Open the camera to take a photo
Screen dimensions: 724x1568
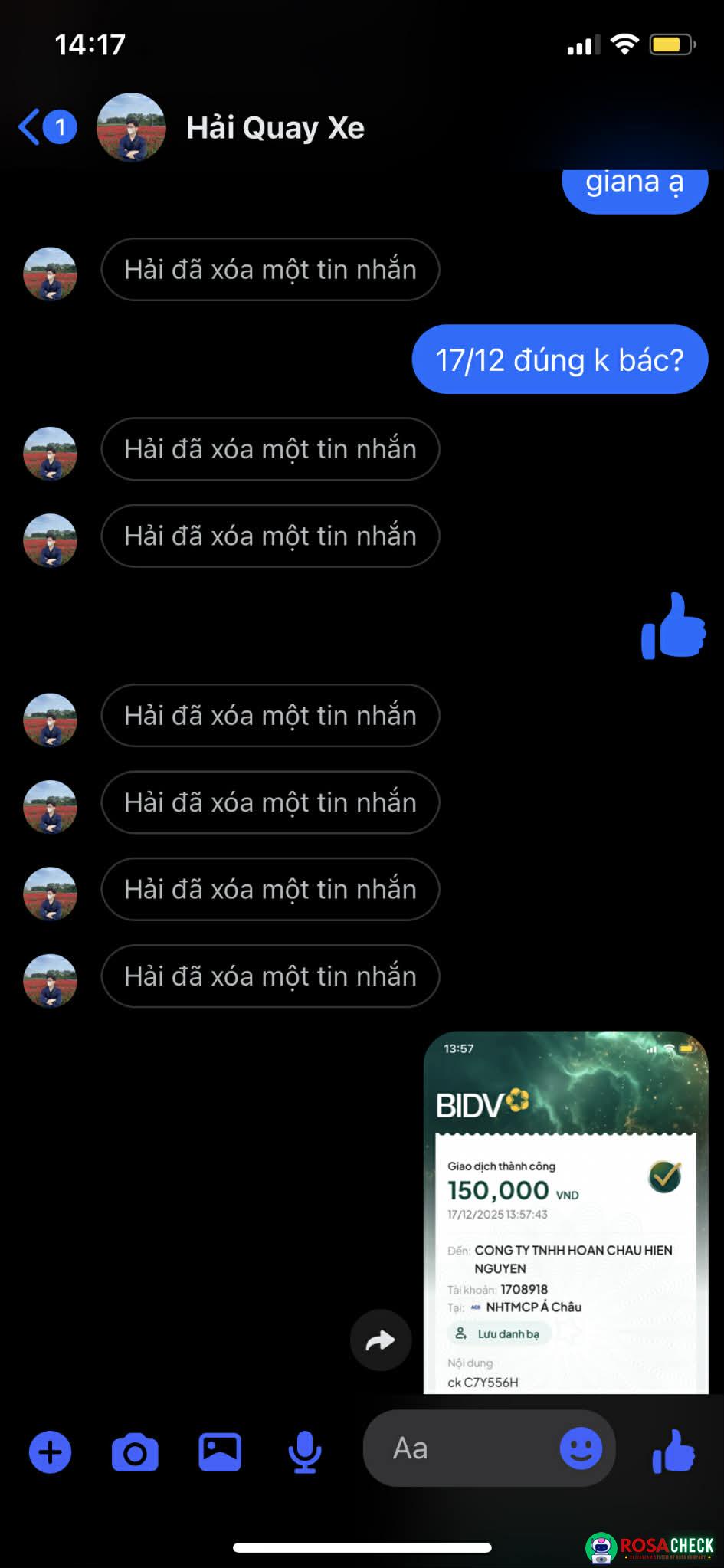[x=135, y=1452]
